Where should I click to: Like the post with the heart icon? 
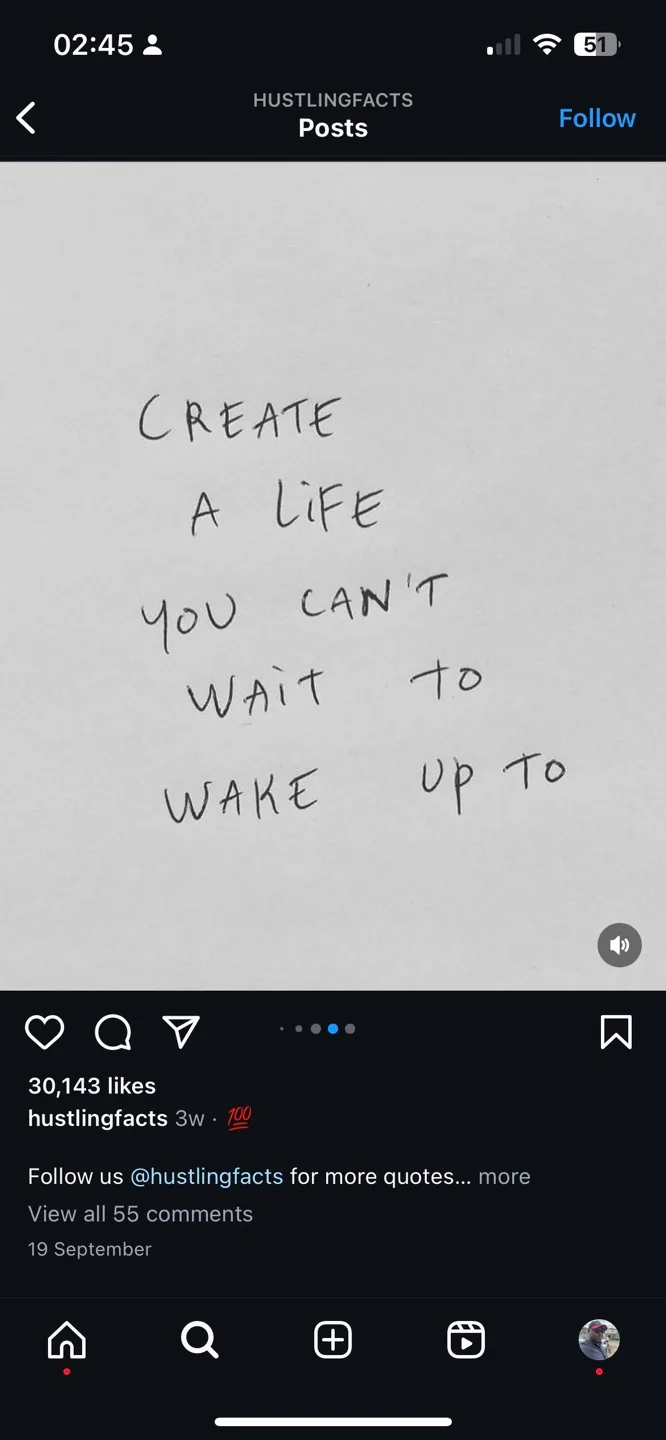click(x=44, y=1032)
